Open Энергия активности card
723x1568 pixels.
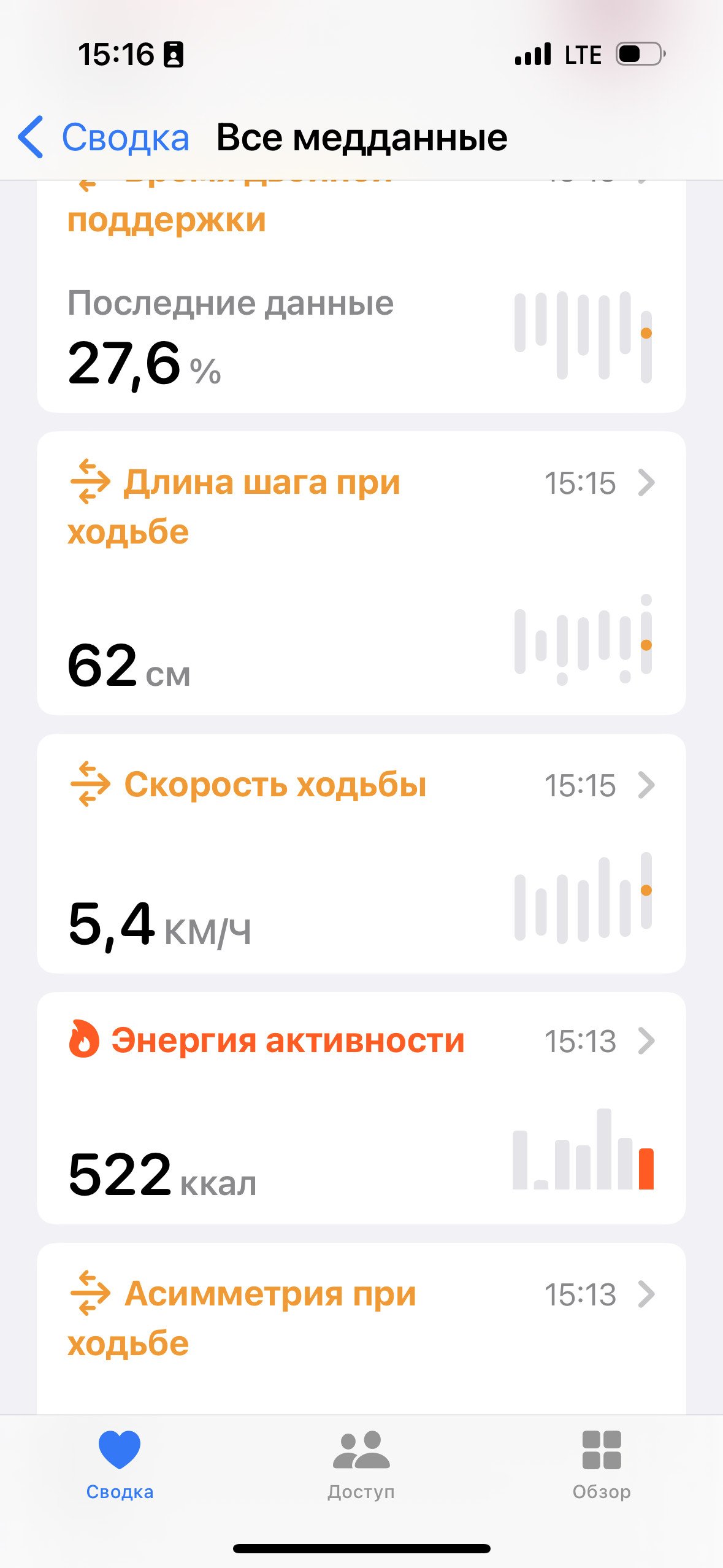(x=361, y=1108)
